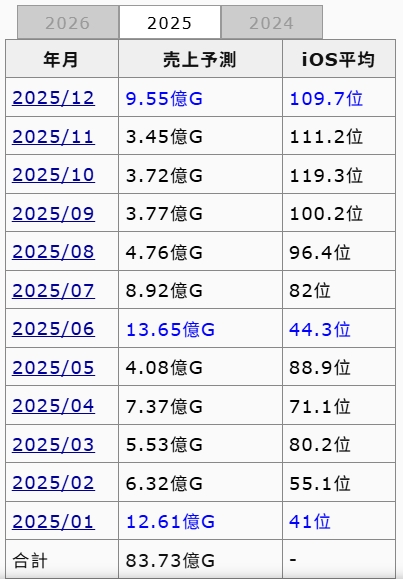Open the 2025/05 month link
This screenshot has width=403, height=579.
(x=53, y=367)
